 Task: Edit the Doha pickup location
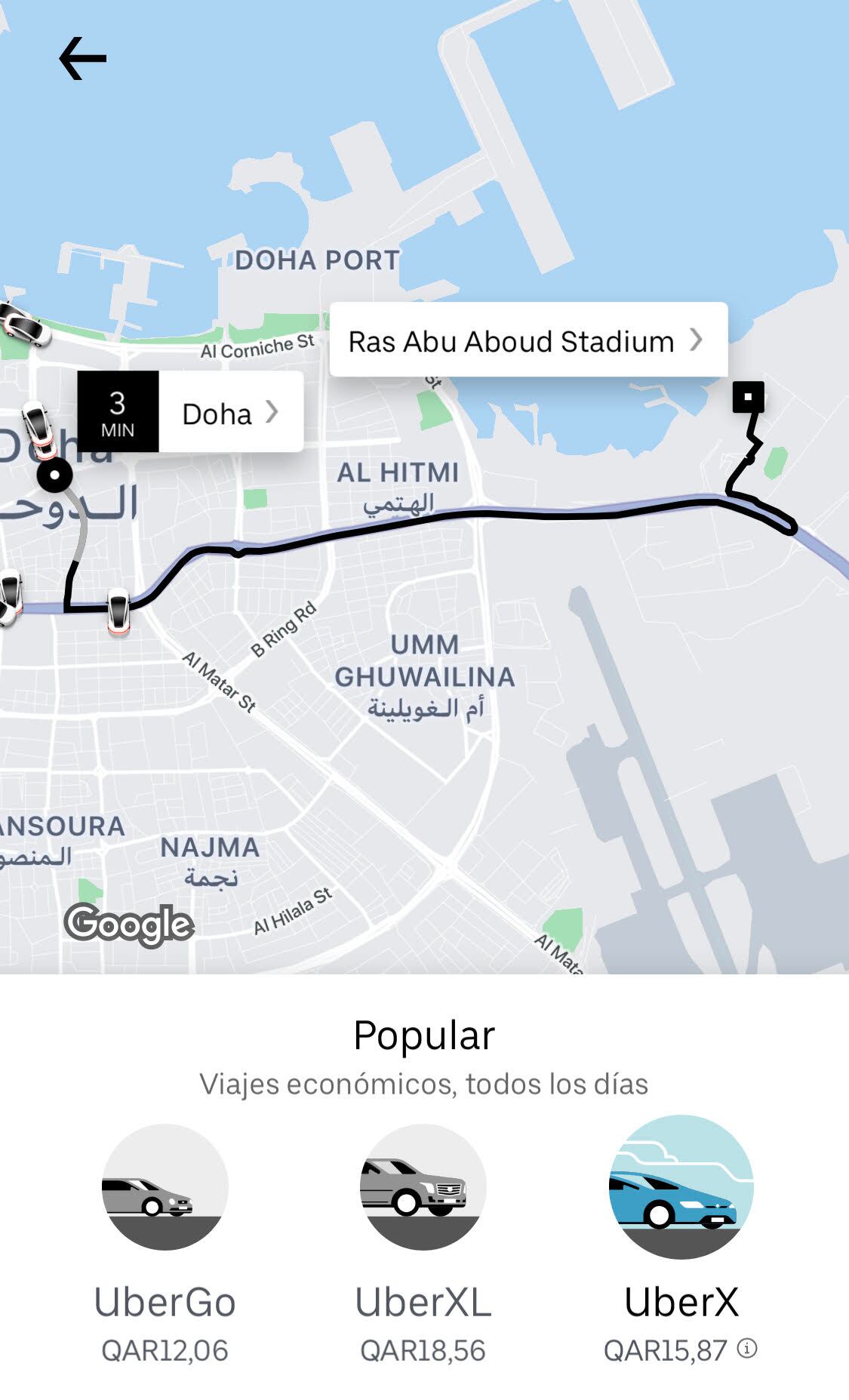pyautogui.click(x=229, y=413)
